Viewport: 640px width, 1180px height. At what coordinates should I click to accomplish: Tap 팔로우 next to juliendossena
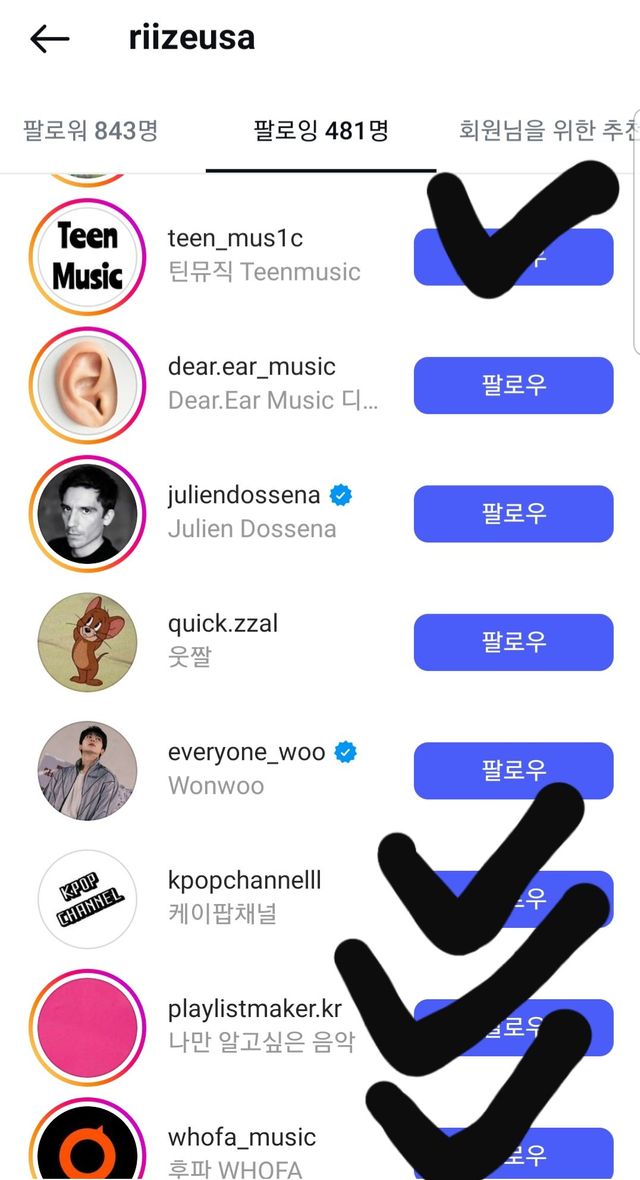point(513,514)
